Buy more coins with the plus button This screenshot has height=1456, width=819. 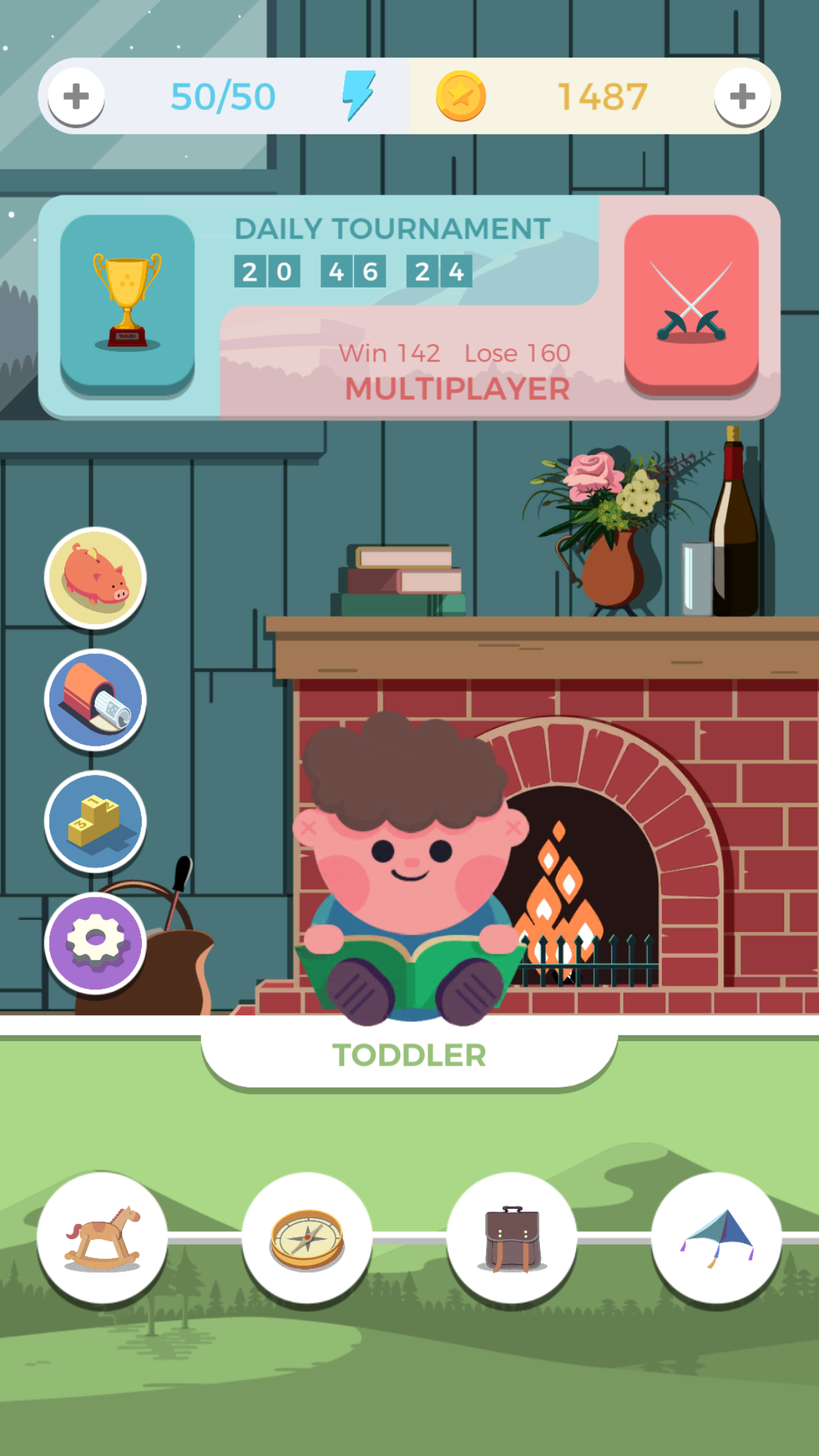tap(742, 96)
